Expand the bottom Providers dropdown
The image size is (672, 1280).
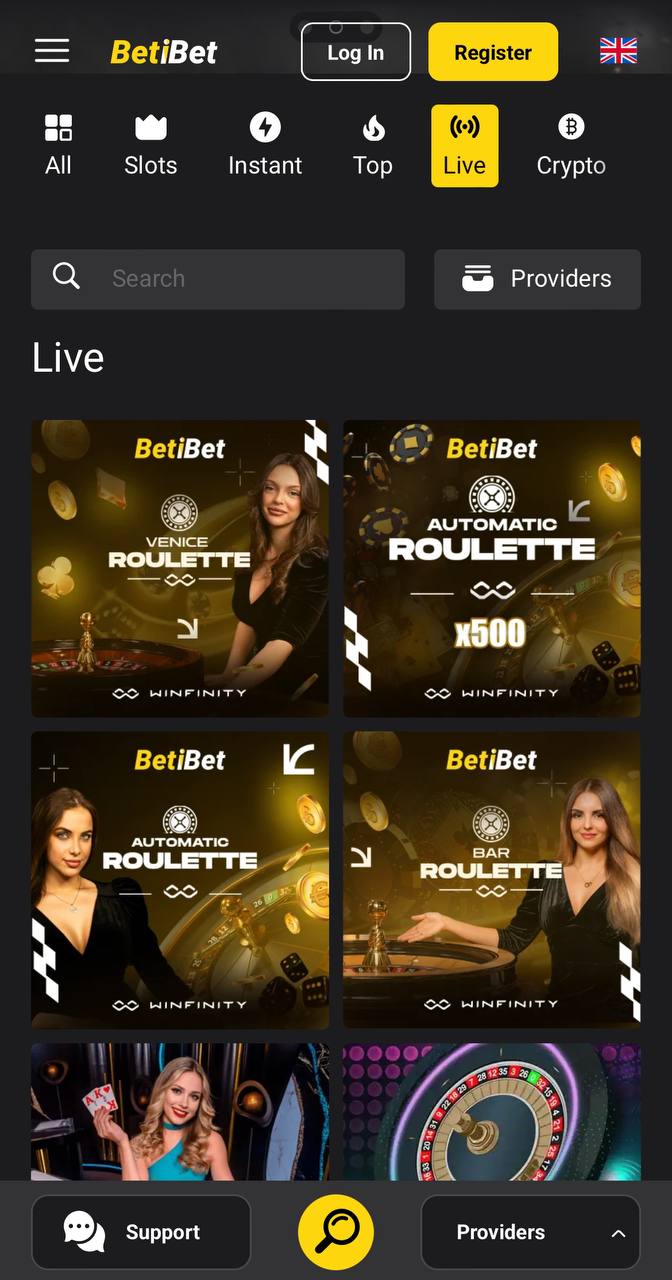[x=530, y=1232]
